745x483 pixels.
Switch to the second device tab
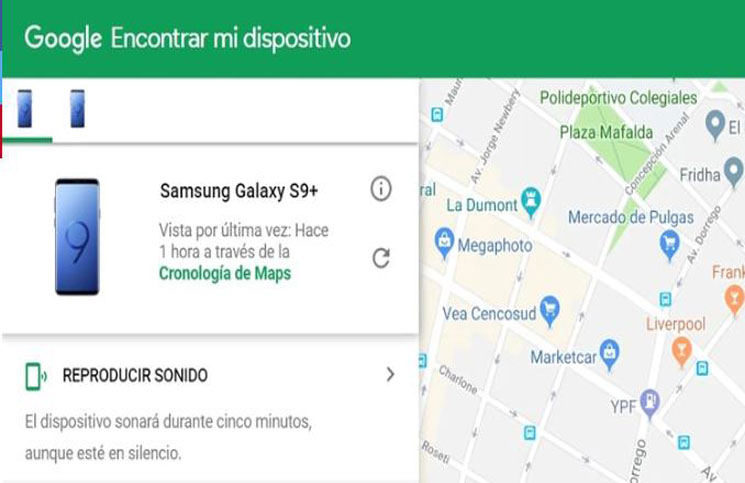(x=77, y=109)
